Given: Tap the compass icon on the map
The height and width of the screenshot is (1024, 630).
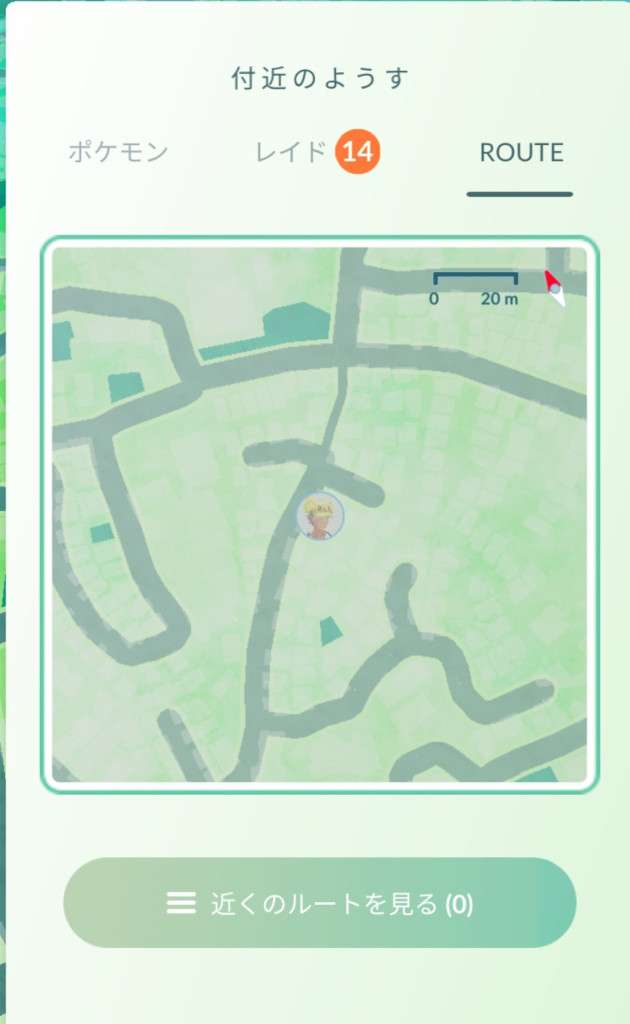Looking at the screenshot, I should 554,286.
